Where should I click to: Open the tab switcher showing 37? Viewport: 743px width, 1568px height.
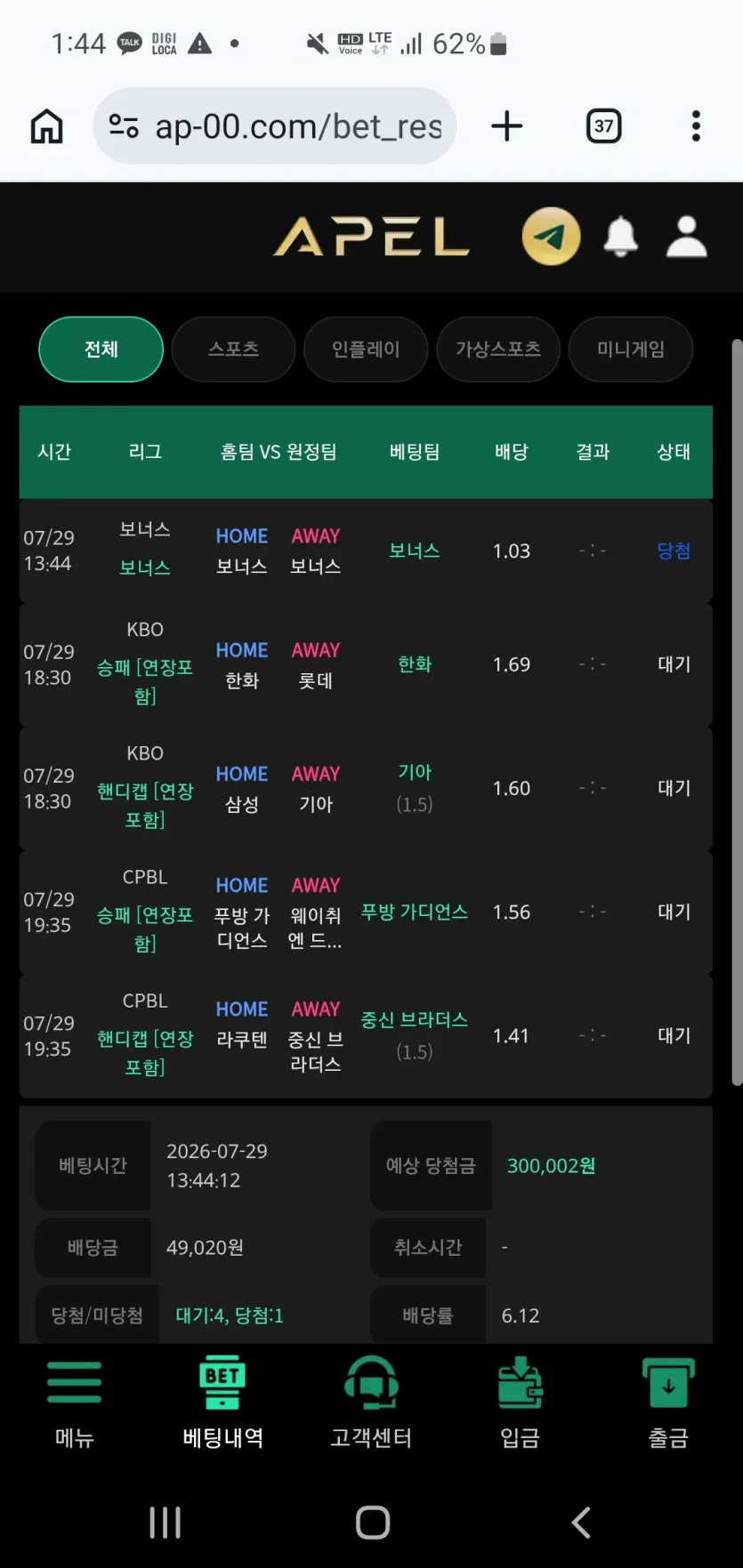click(604, 126)
